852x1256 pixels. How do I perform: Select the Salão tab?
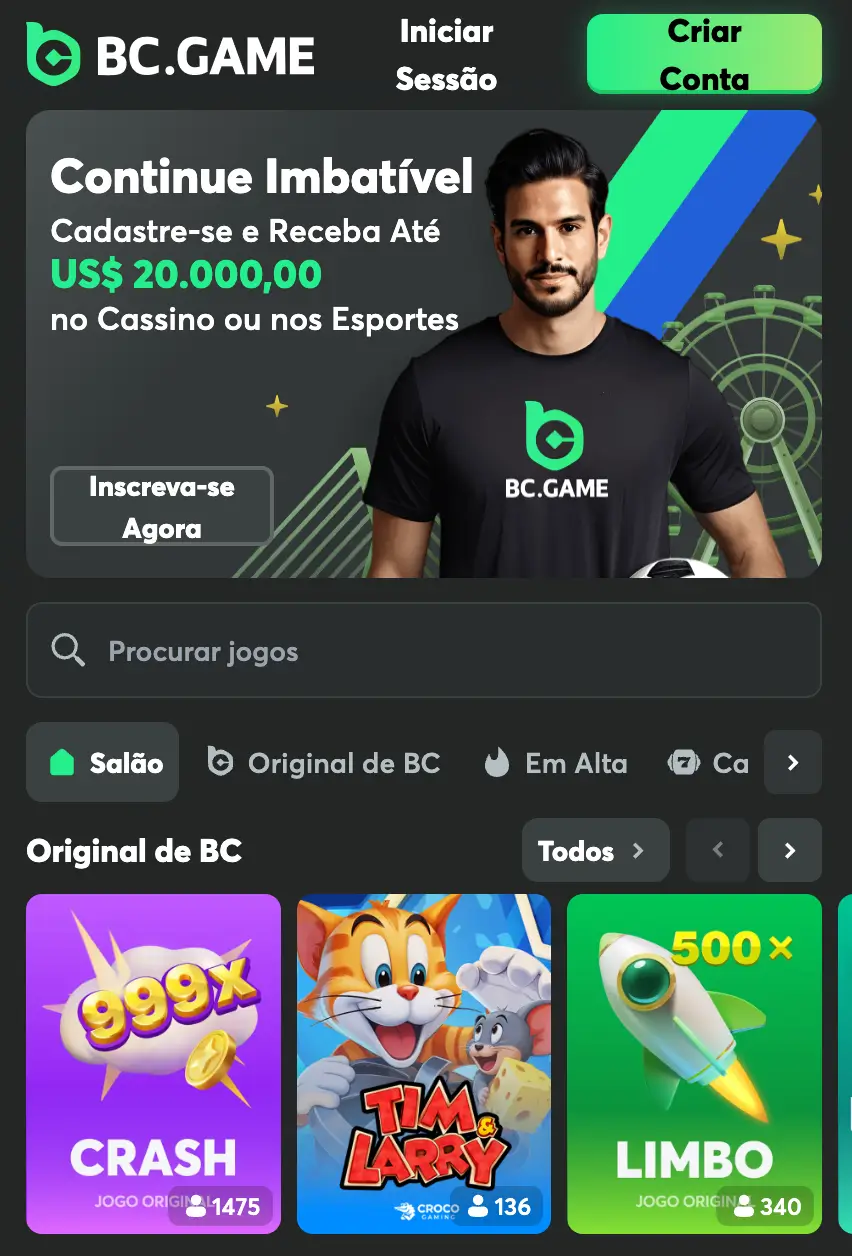103,763
